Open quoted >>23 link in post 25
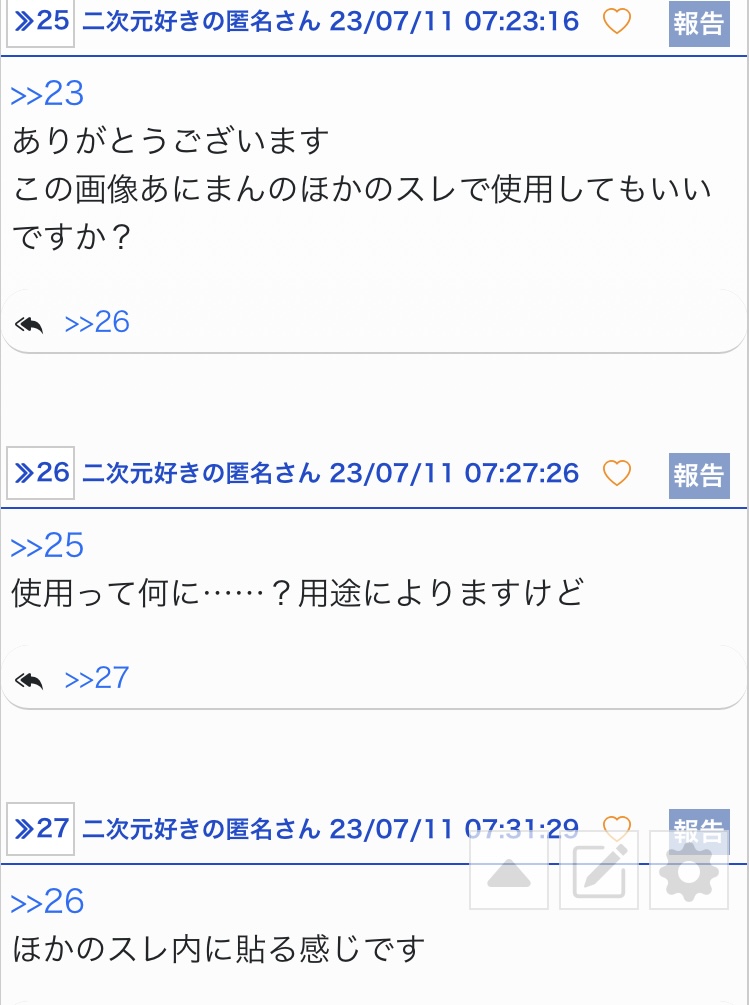 point(47,94)
